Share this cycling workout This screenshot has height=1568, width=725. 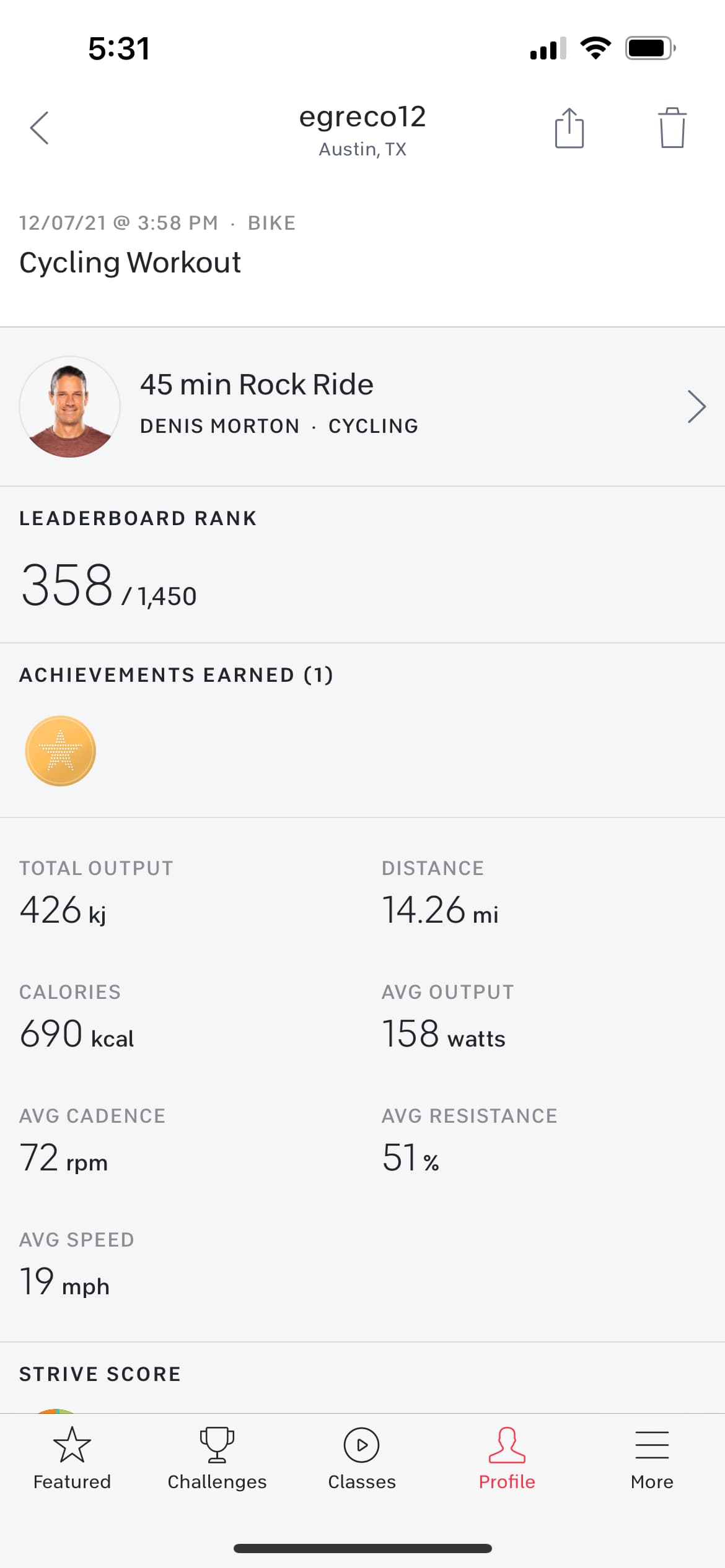point(569,128)
